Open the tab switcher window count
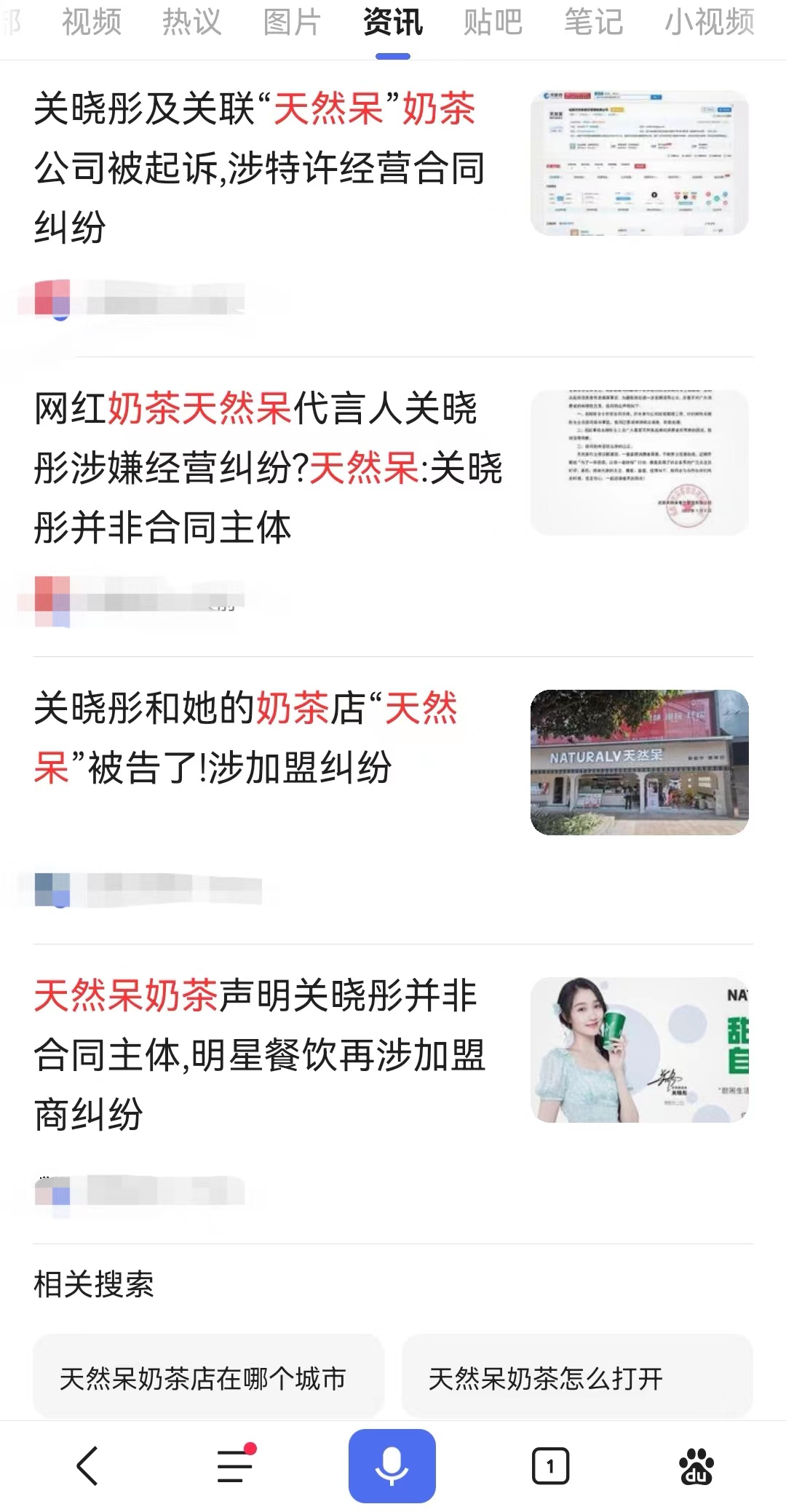 [x=550, y=1465]
